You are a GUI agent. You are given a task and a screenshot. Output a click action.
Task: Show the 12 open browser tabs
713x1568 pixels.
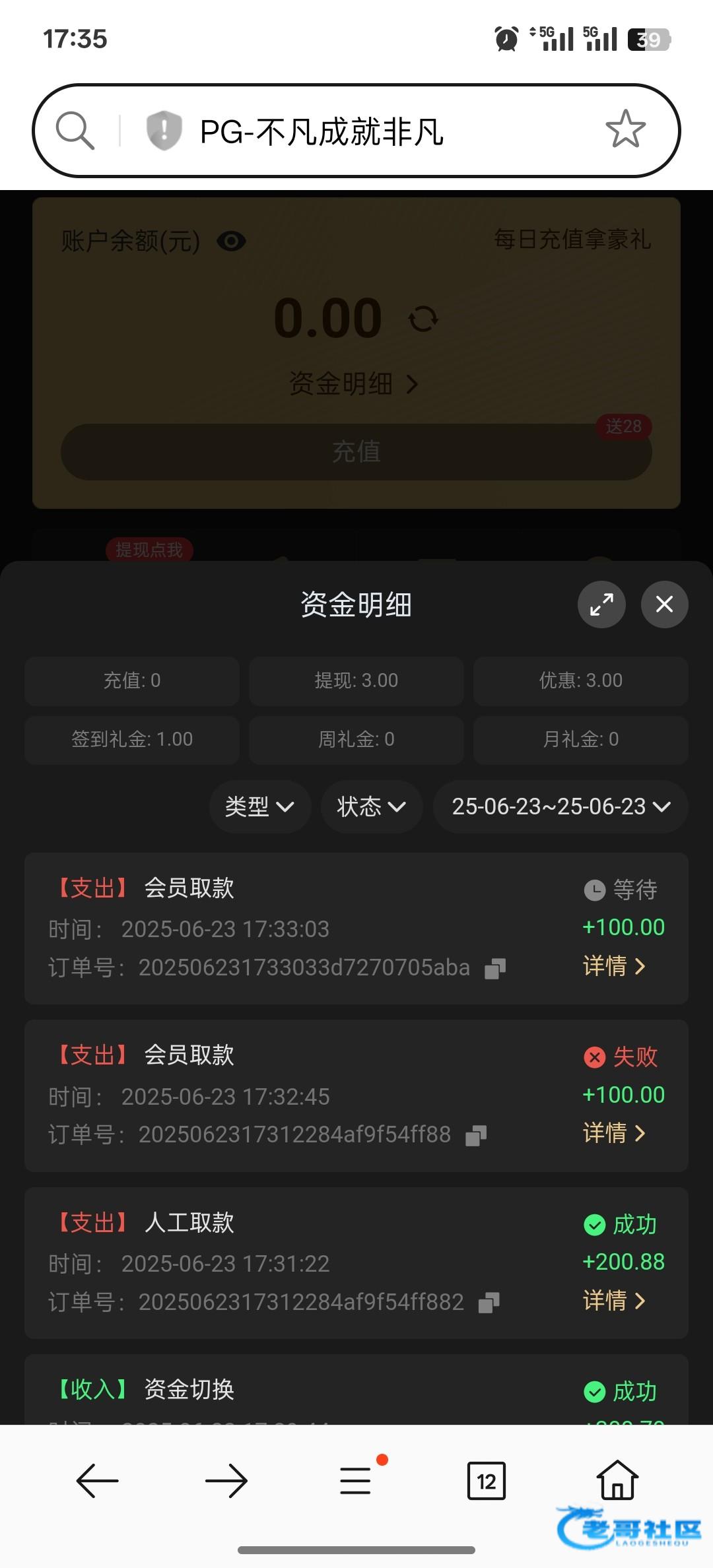pyautogui.click(x=486, y=1481)
